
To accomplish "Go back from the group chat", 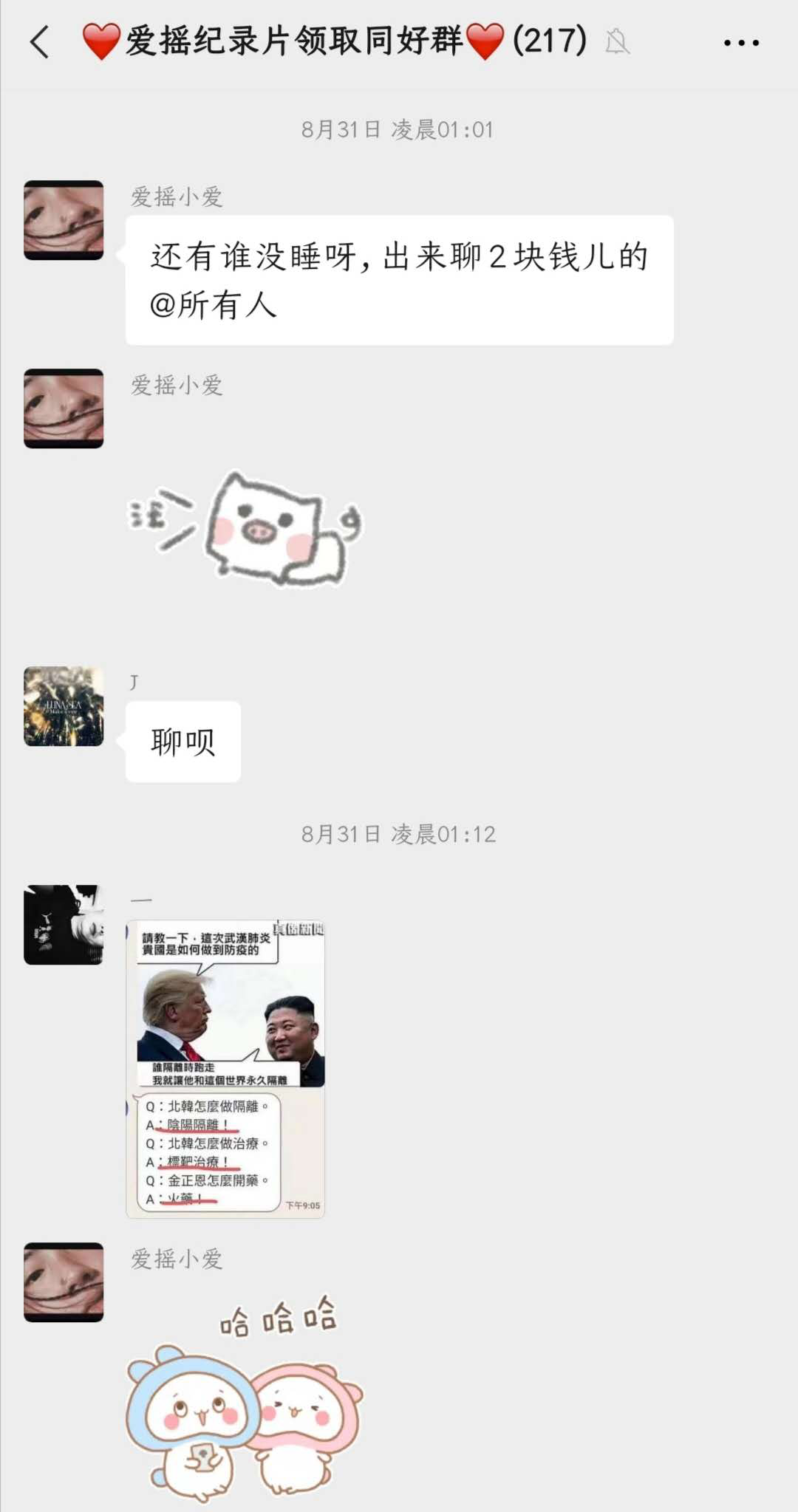I will (40, 42).
